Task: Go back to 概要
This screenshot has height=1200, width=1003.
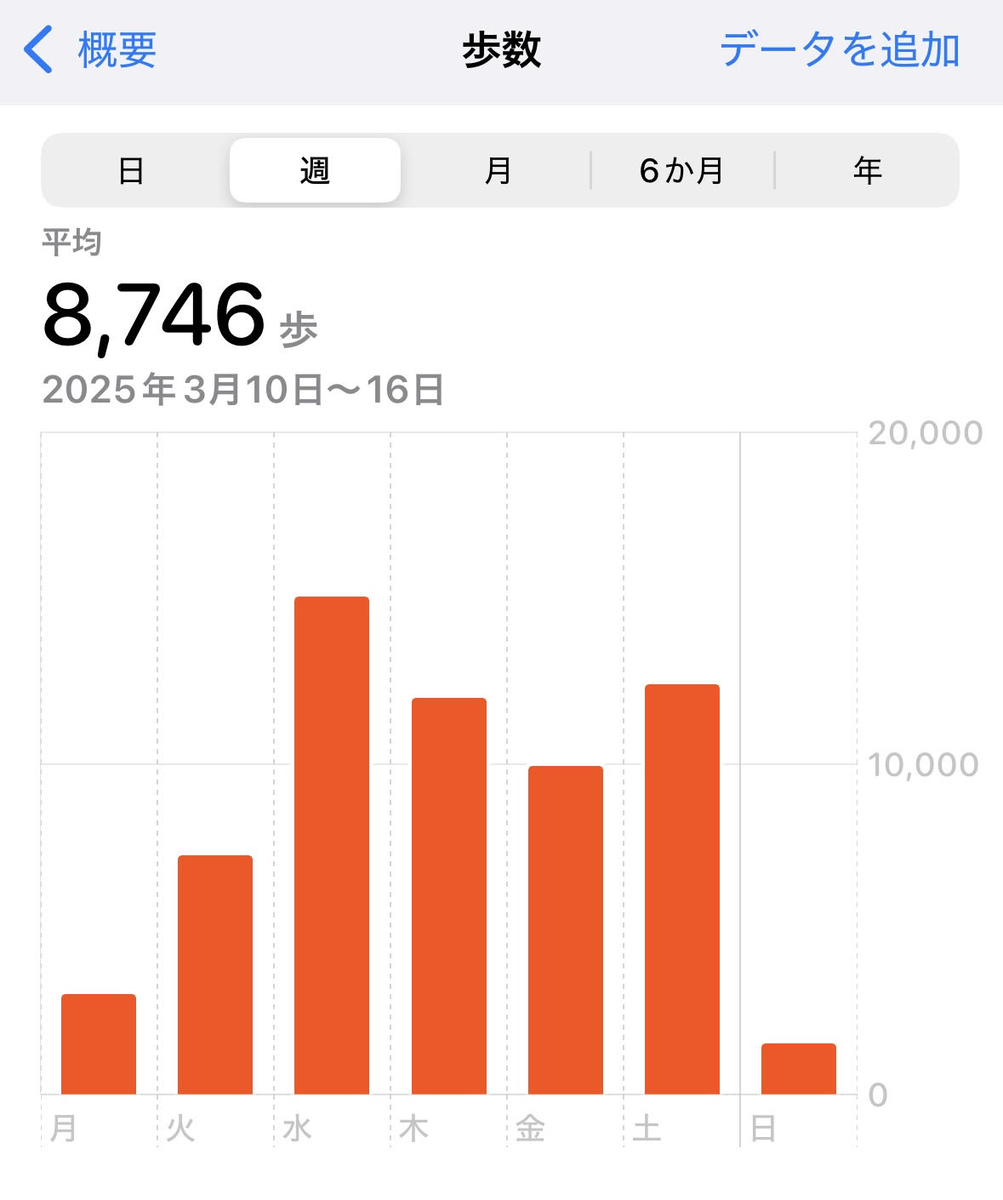Action: [x=92, y=50]
